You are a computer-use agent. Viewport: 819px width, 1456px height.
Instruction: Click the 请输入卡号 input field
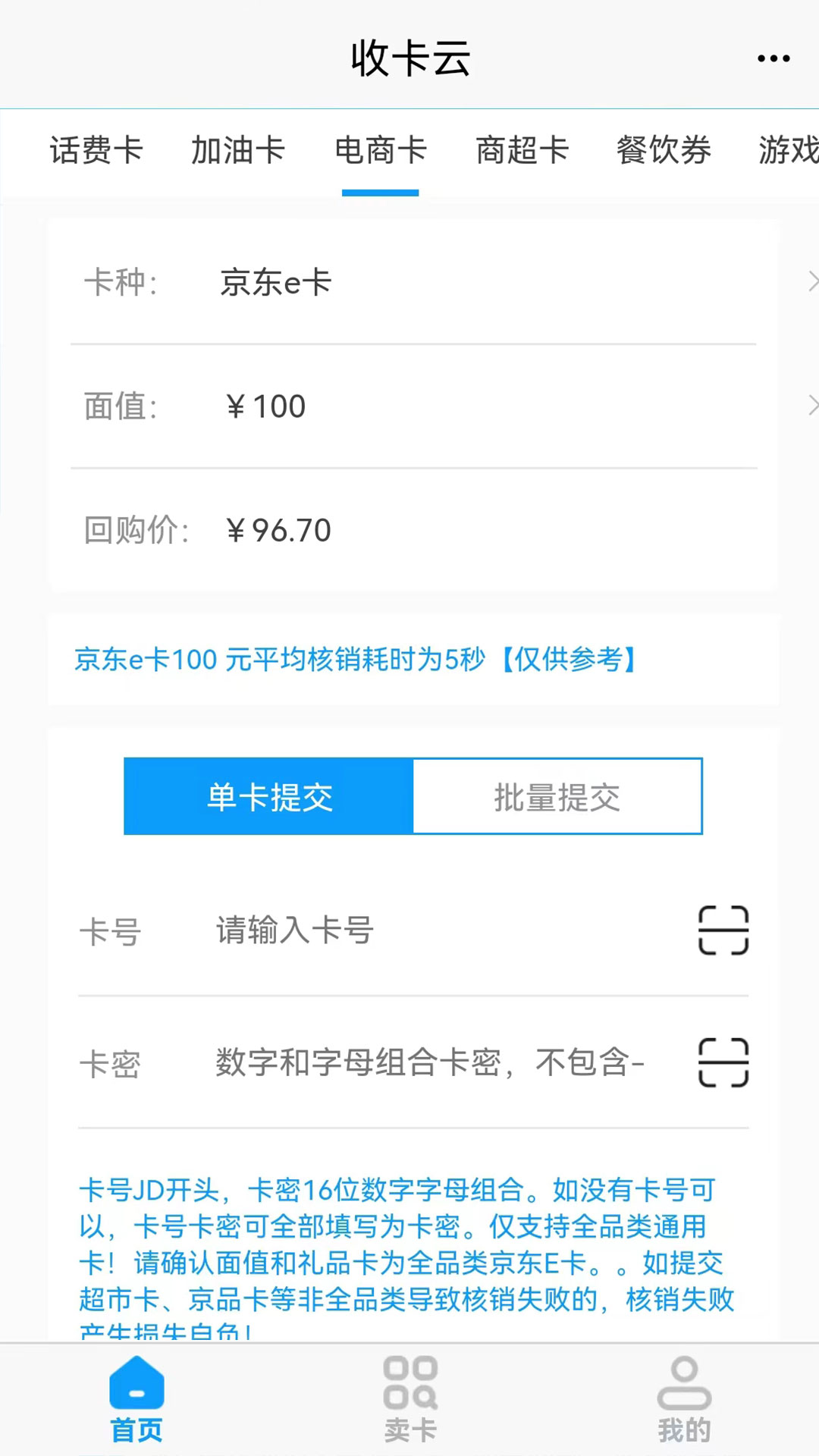pos(379,930)
